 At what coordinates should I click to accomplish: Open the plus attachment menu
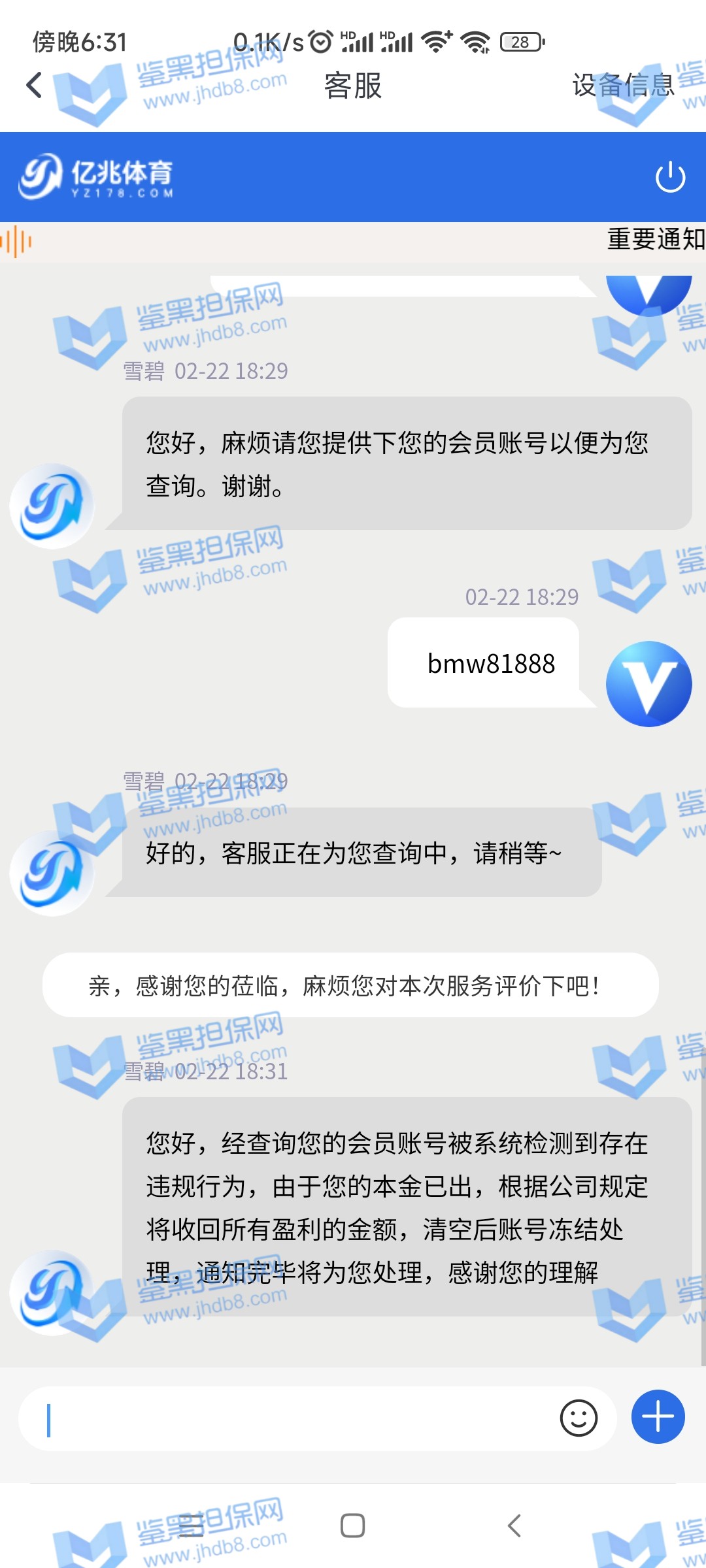[x=658, y=1417]
